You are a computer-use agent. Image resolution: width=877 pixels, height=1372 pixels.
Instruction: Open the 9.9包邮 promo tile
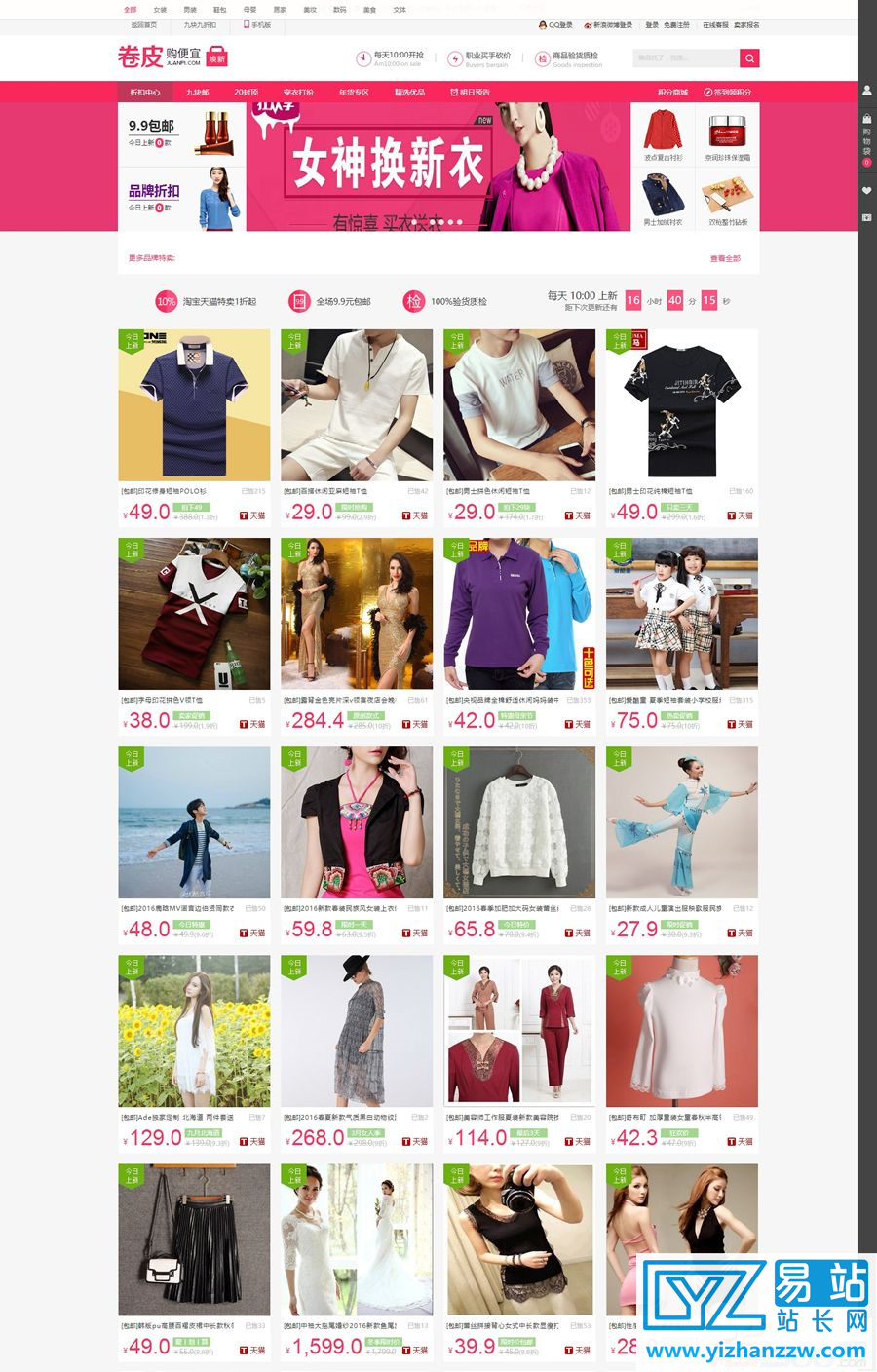coord(181,134)
